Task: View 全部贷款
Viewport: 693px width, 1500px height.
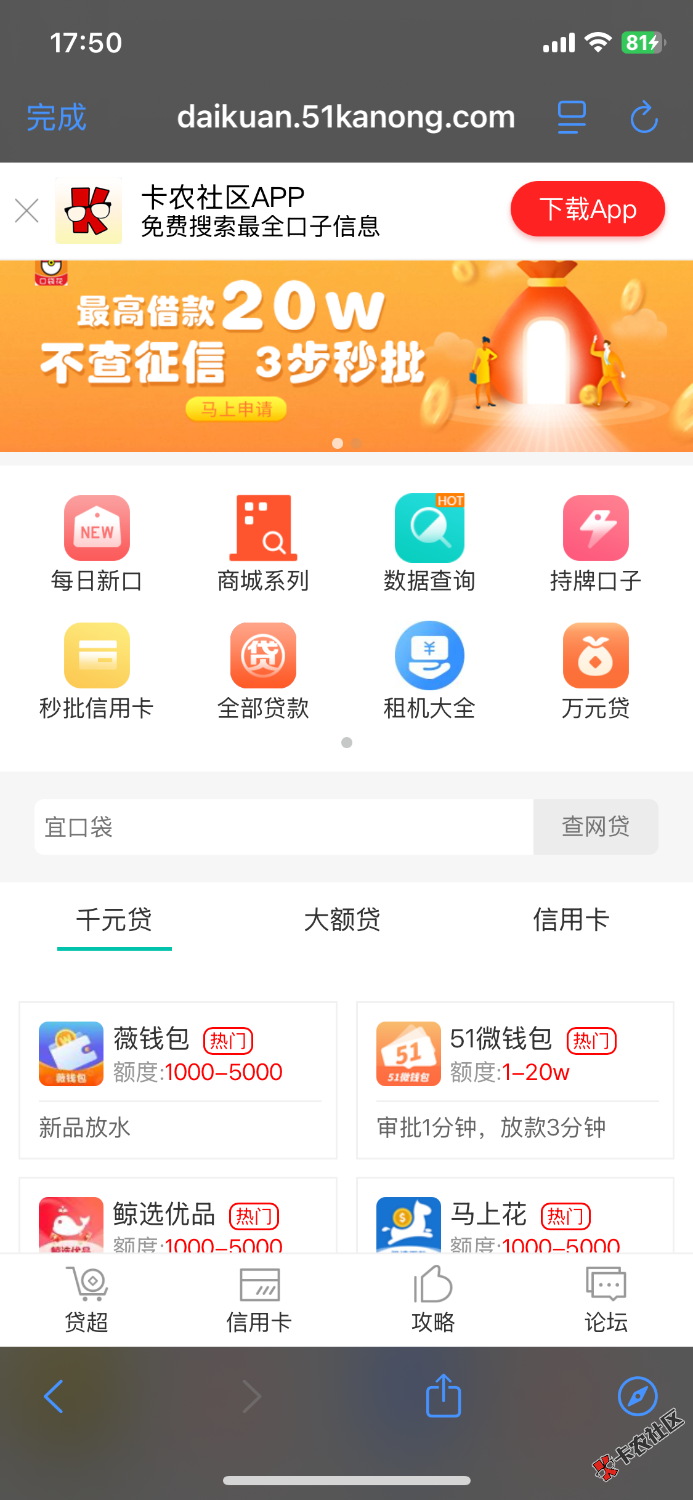Action: 263,671
